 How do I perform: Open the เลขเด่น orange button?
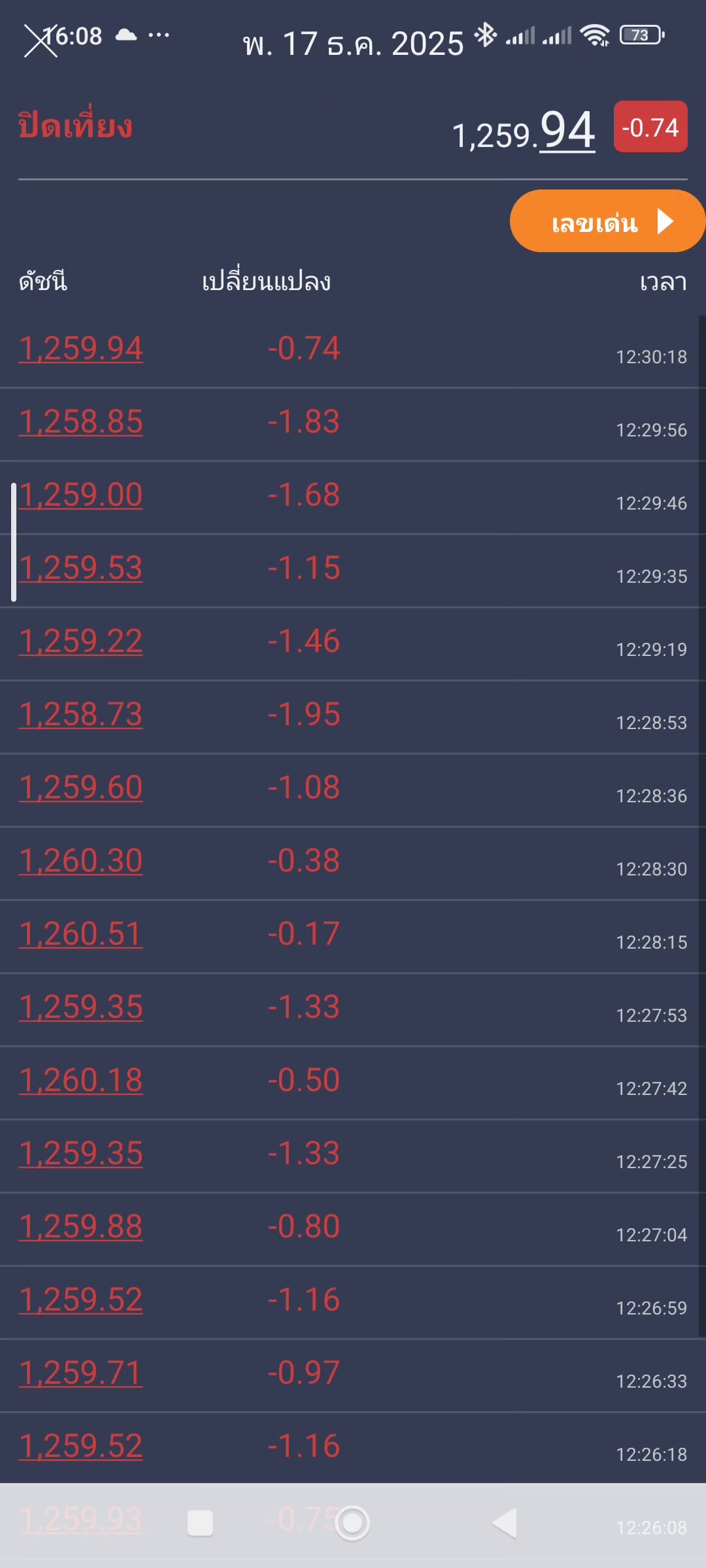click(x=607, y=221)
